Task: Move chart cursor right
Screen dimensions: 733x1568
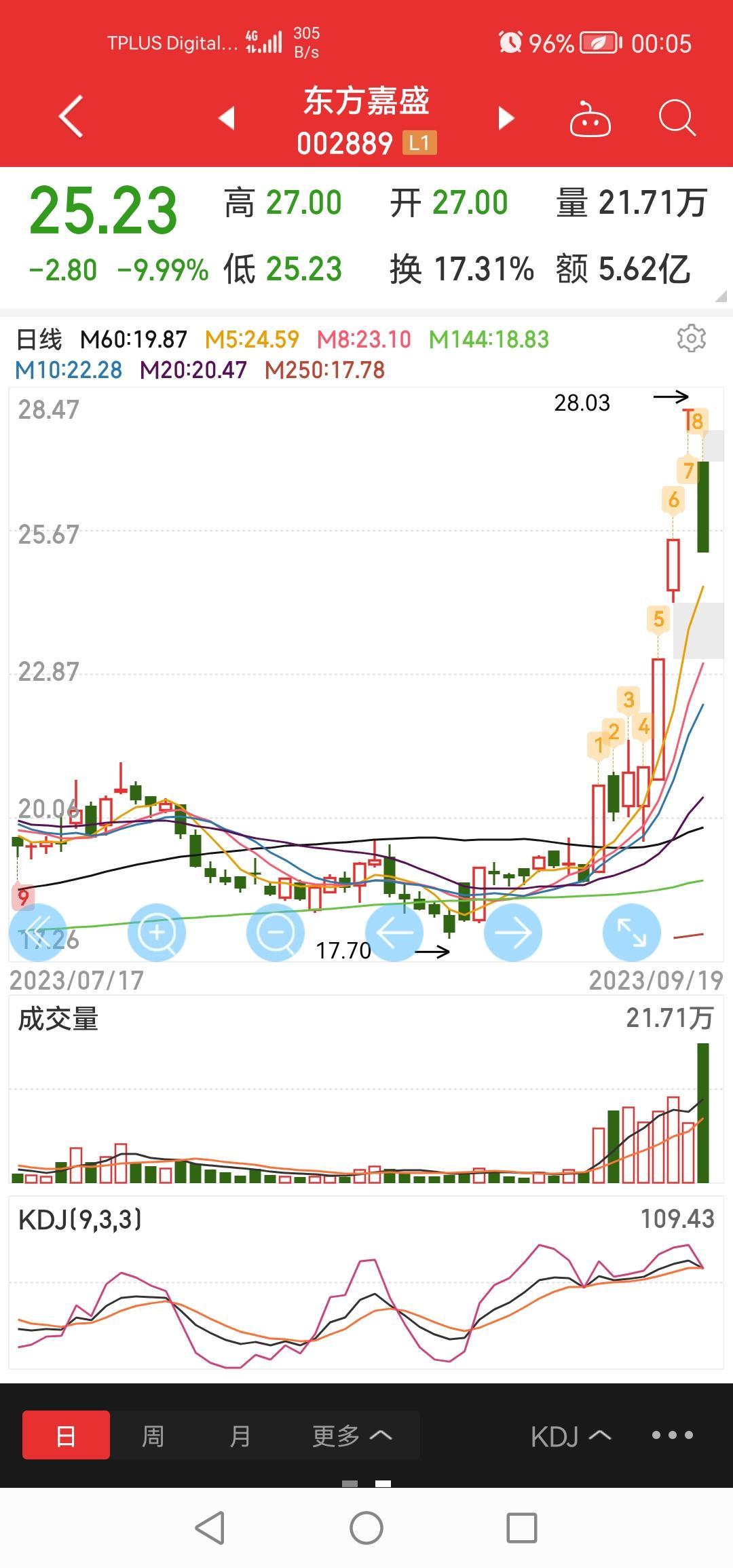Action: (x=513, y=933)
